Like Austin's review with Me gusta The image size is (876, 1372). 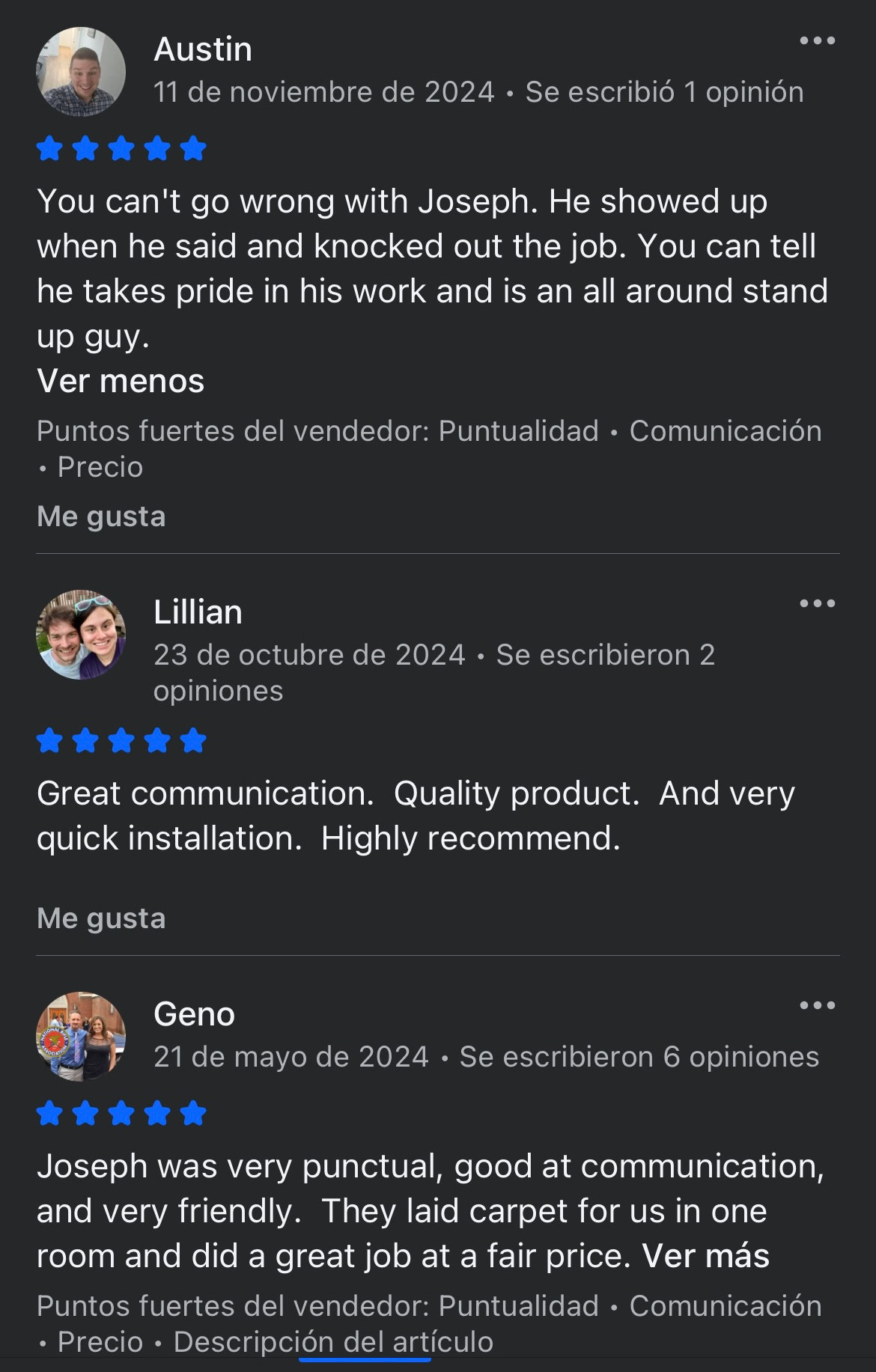click(101, 516)
